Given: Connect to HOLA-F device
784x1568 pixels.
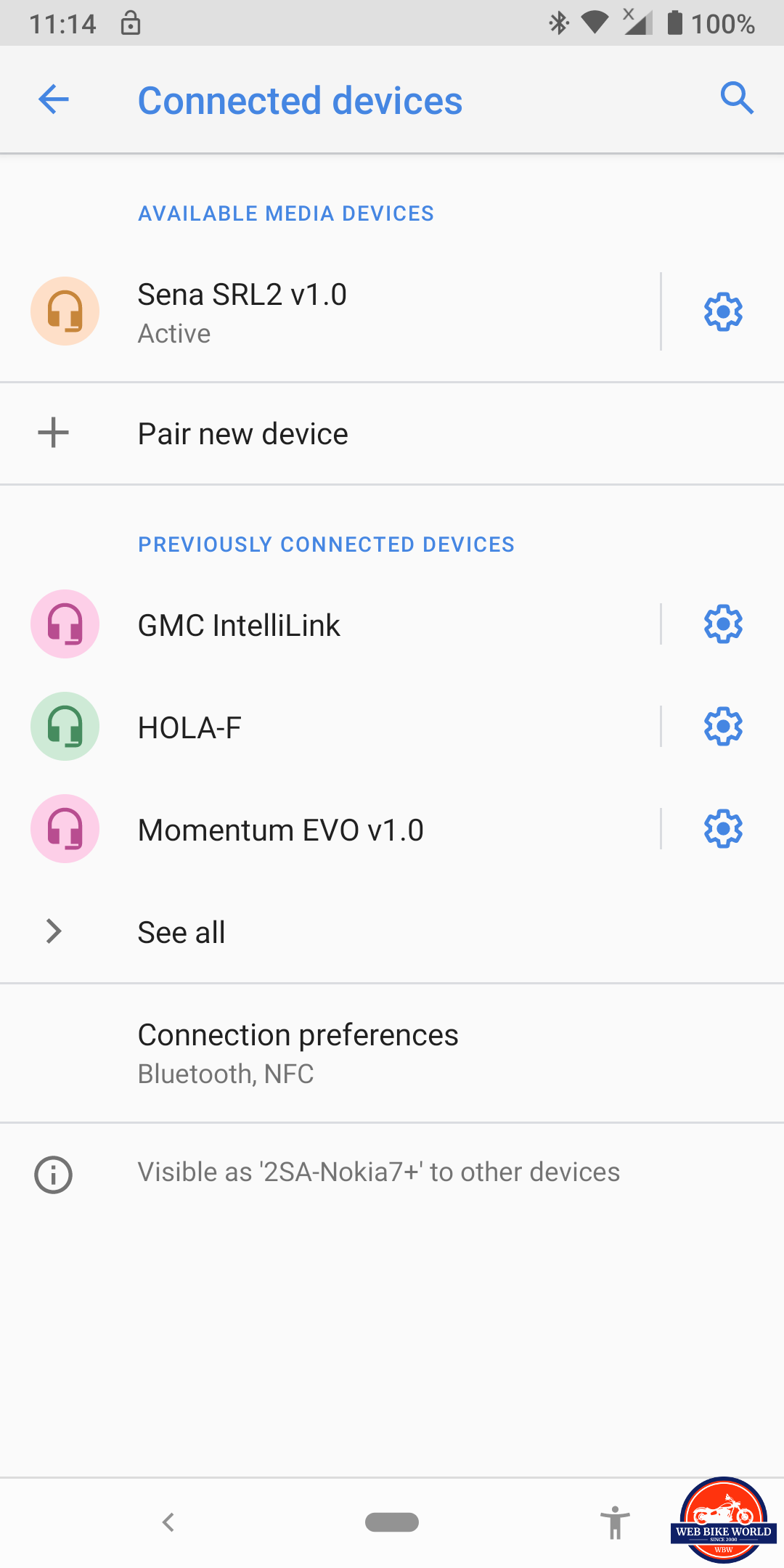Looking at the screenshot, I should [327, 727].
